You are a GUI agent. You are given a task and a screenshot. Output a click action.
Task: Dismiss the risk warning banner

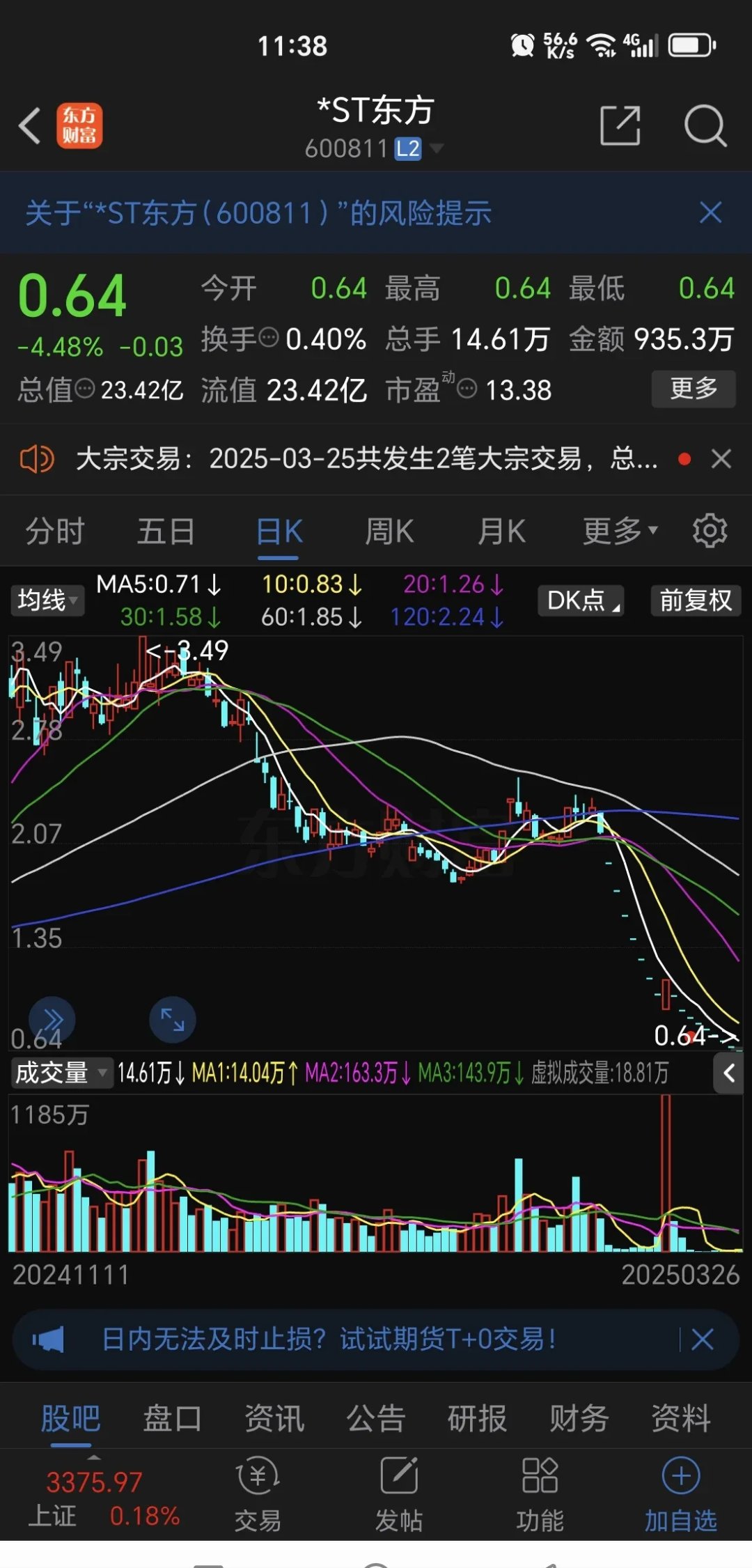(710, 212)
